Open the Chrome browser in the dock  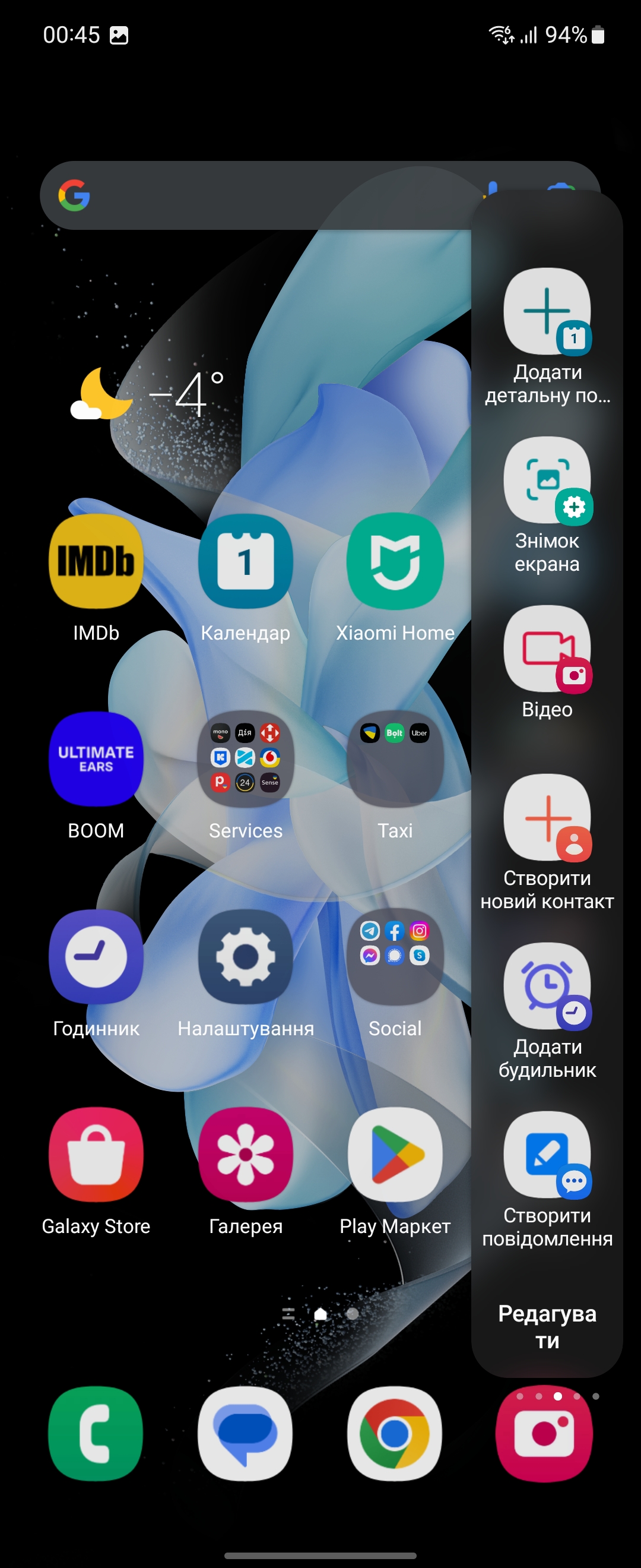point(395,1434)
